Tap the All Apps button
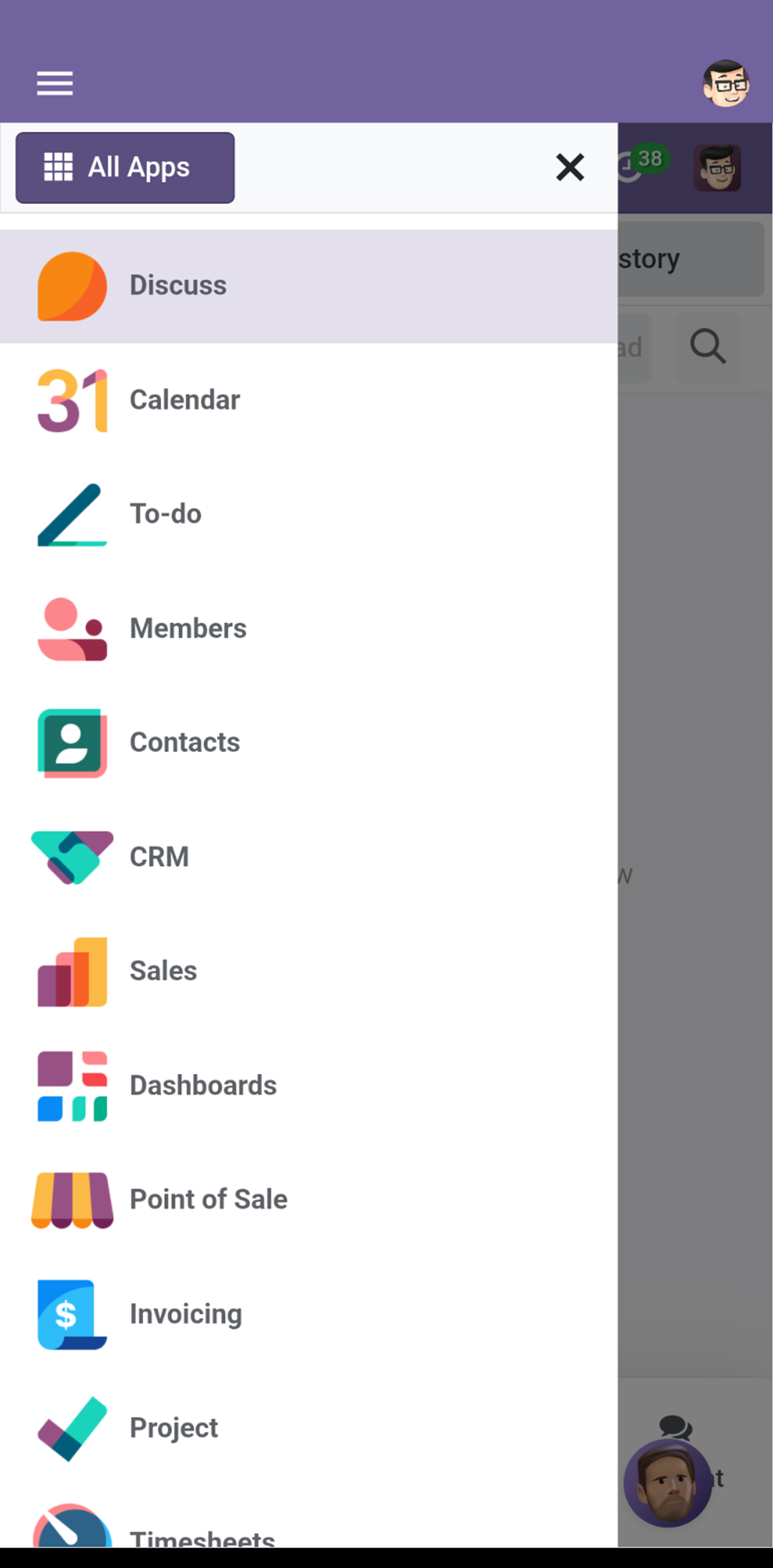Image resolution: width=773 pixels, height=1568 pixels. 125,168
